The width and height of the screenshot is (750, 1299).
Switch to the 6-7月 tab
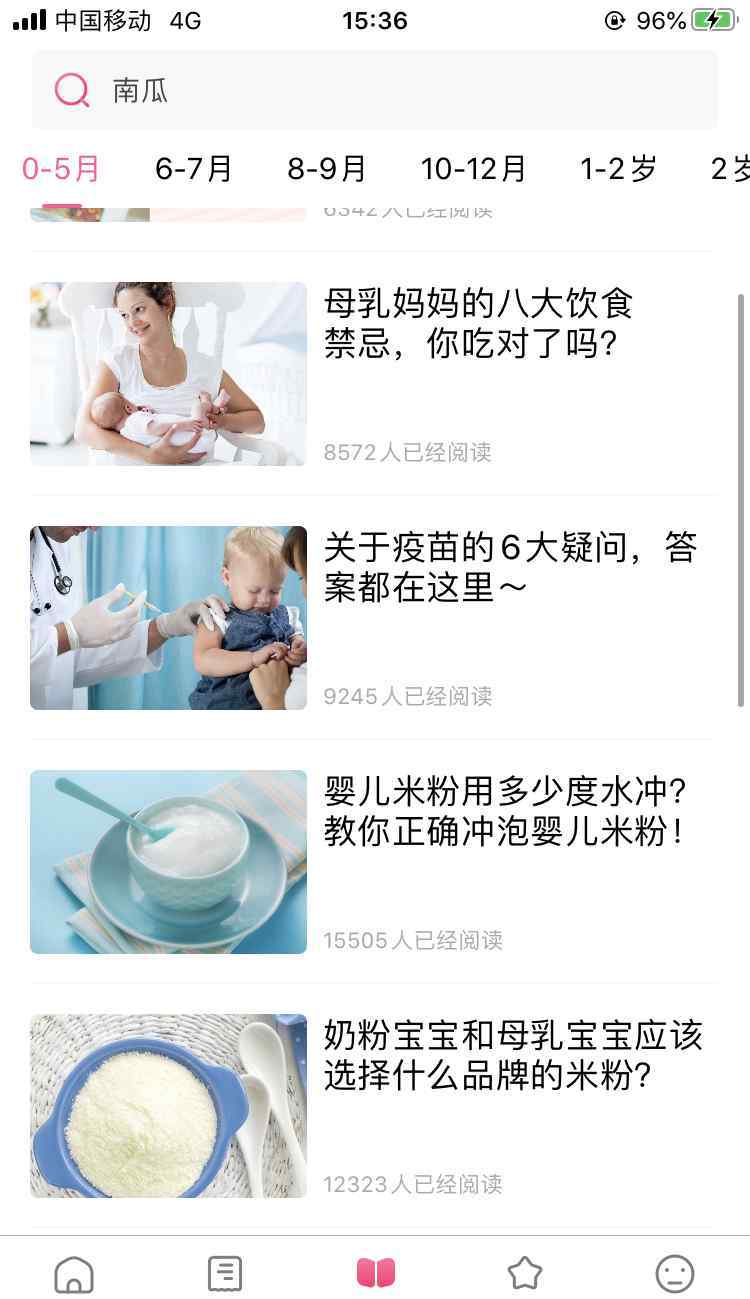coord(194,169)
